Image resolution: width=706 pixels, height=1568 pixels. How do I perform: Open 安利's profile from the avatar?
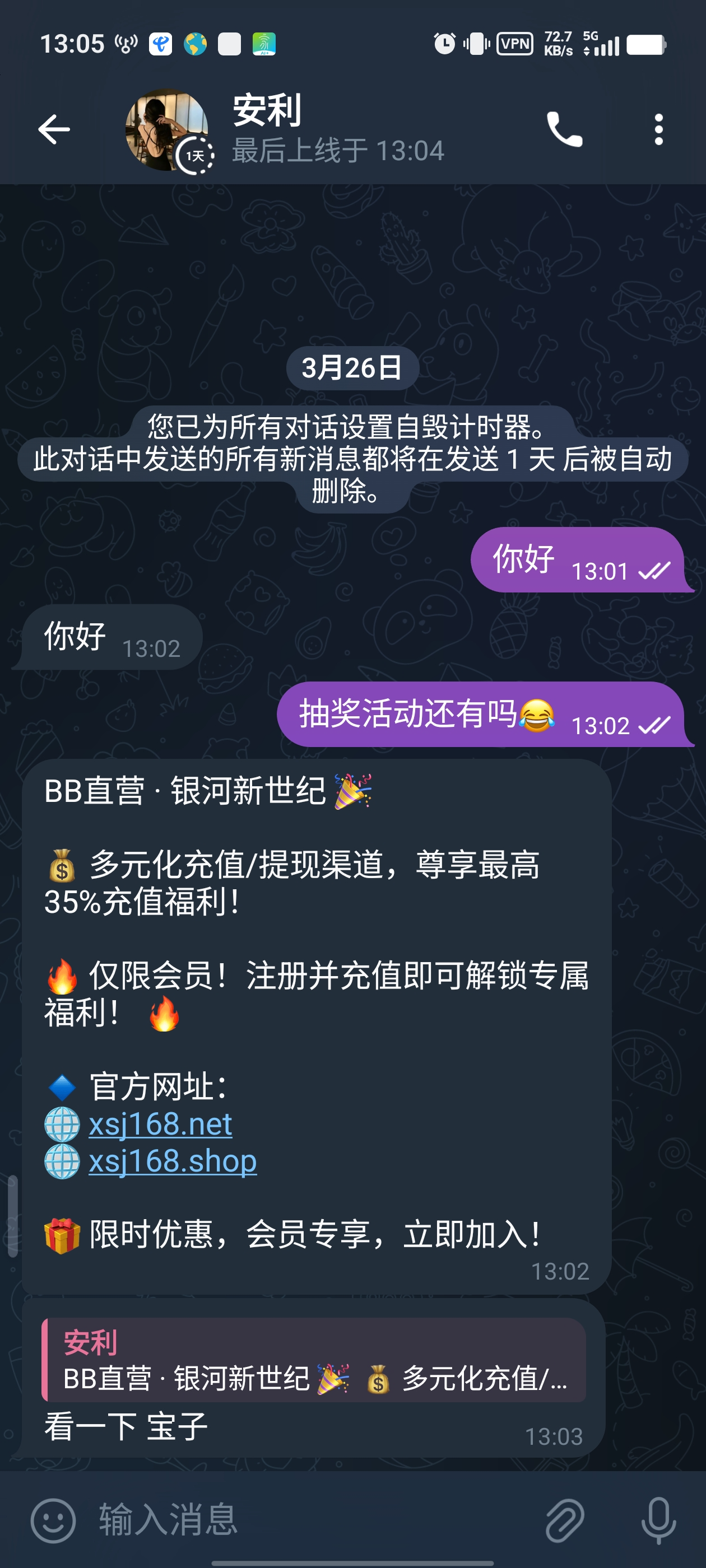click(166, 130)
